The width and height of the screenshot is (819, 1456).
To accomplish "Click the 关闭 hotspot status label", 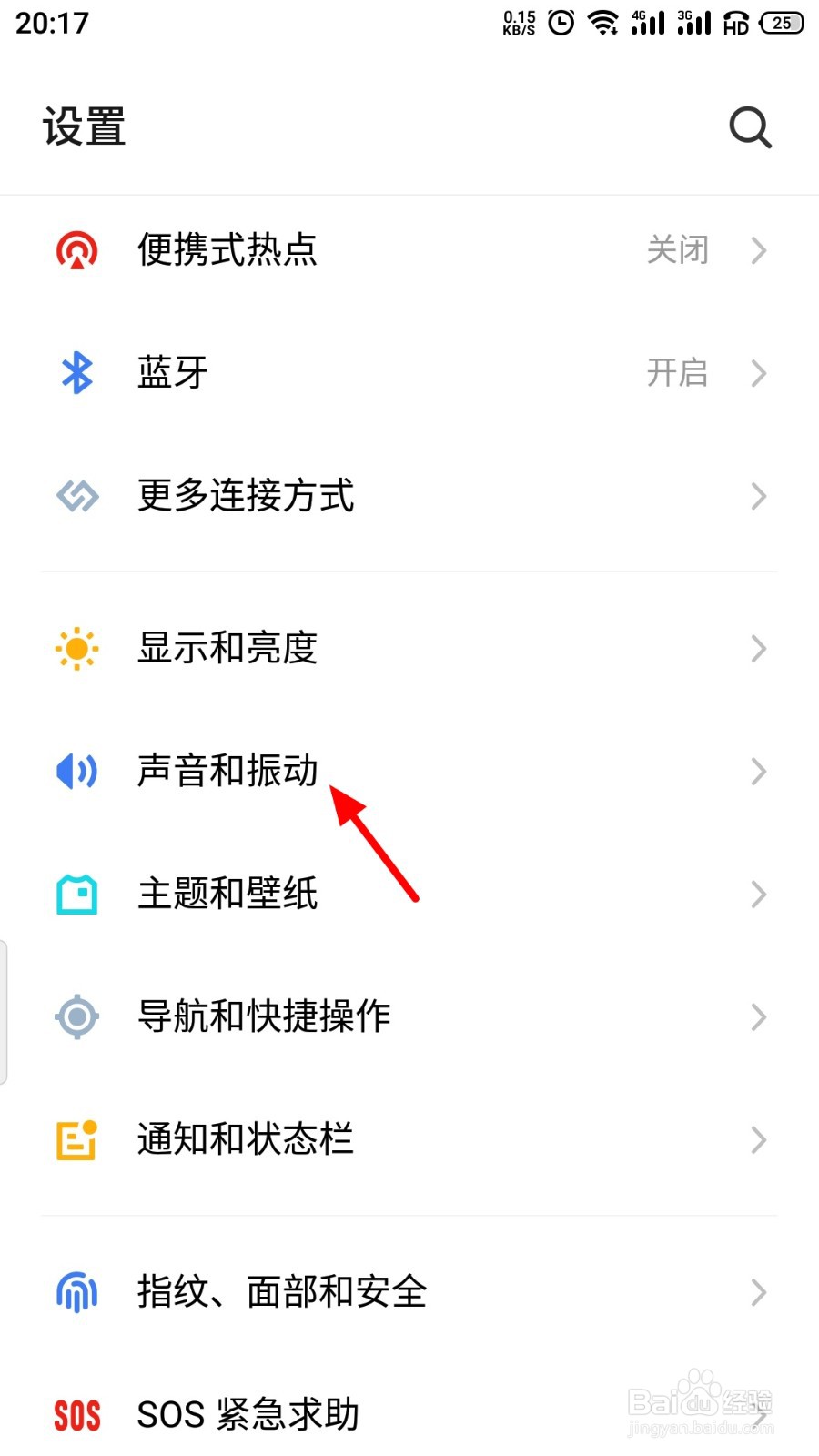I will [677, 251].
